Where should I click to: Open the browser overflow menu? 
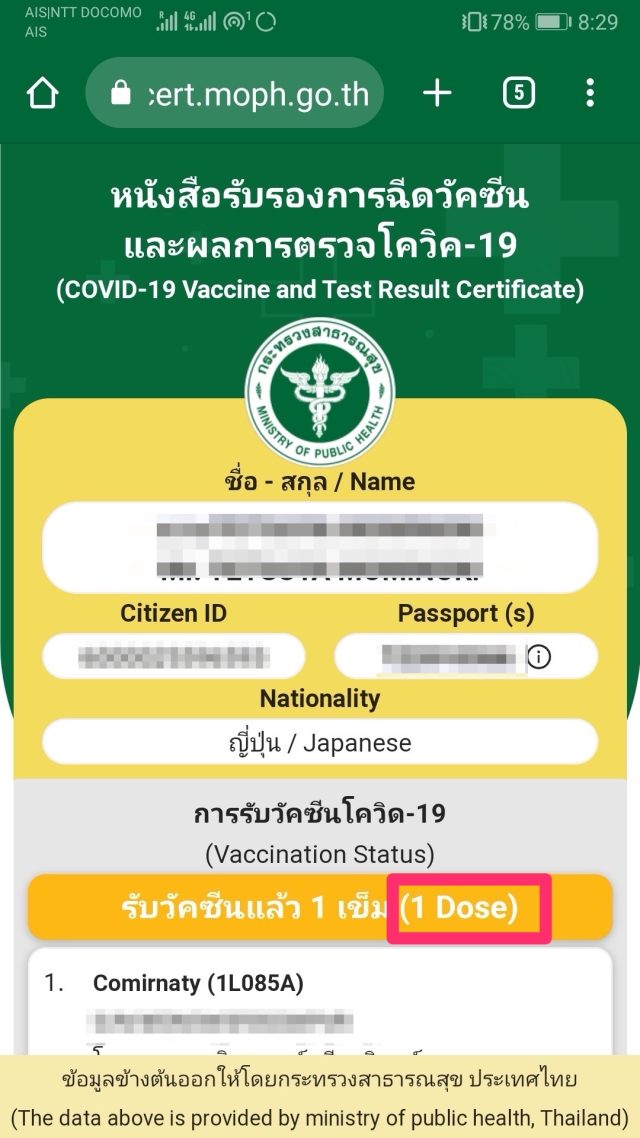[x=590, y=93]
